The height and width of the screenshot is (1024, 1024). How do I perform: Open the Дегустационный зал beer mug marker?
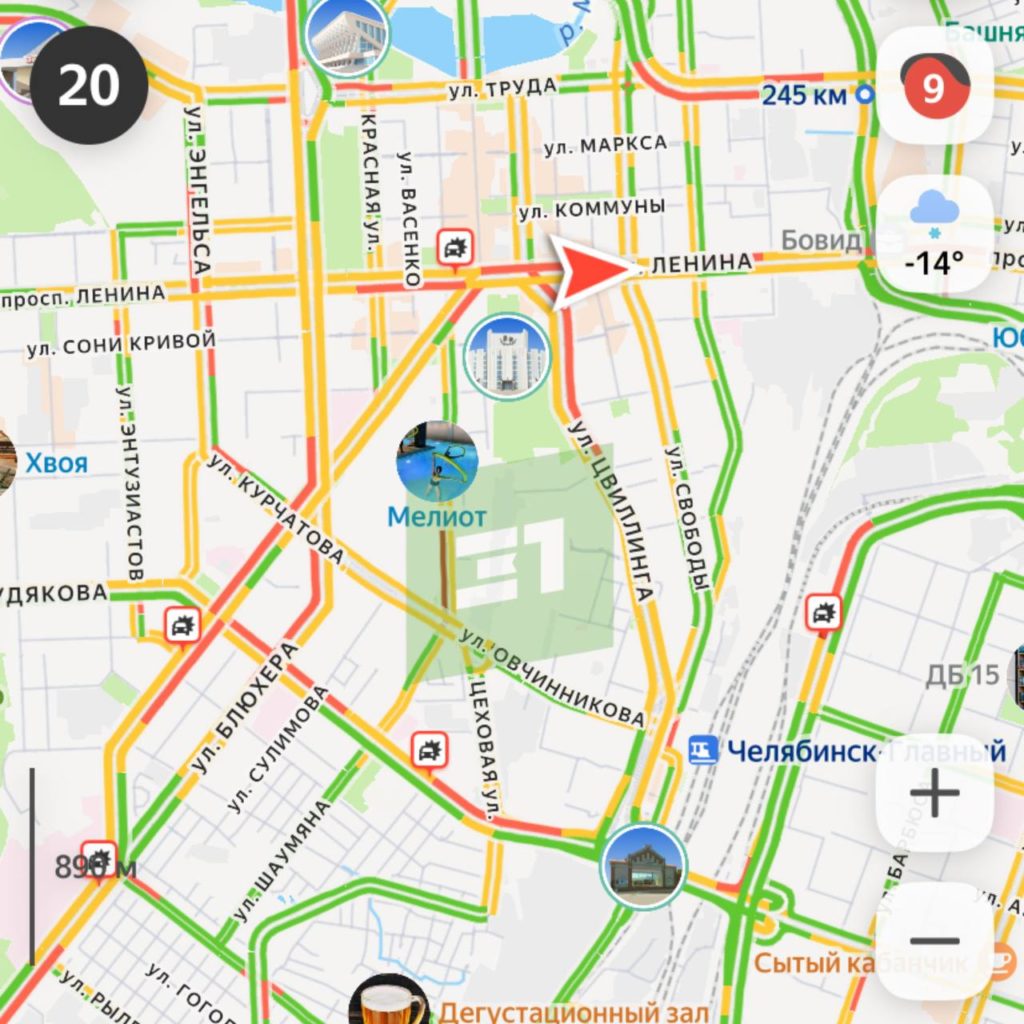pos(389,1003)
